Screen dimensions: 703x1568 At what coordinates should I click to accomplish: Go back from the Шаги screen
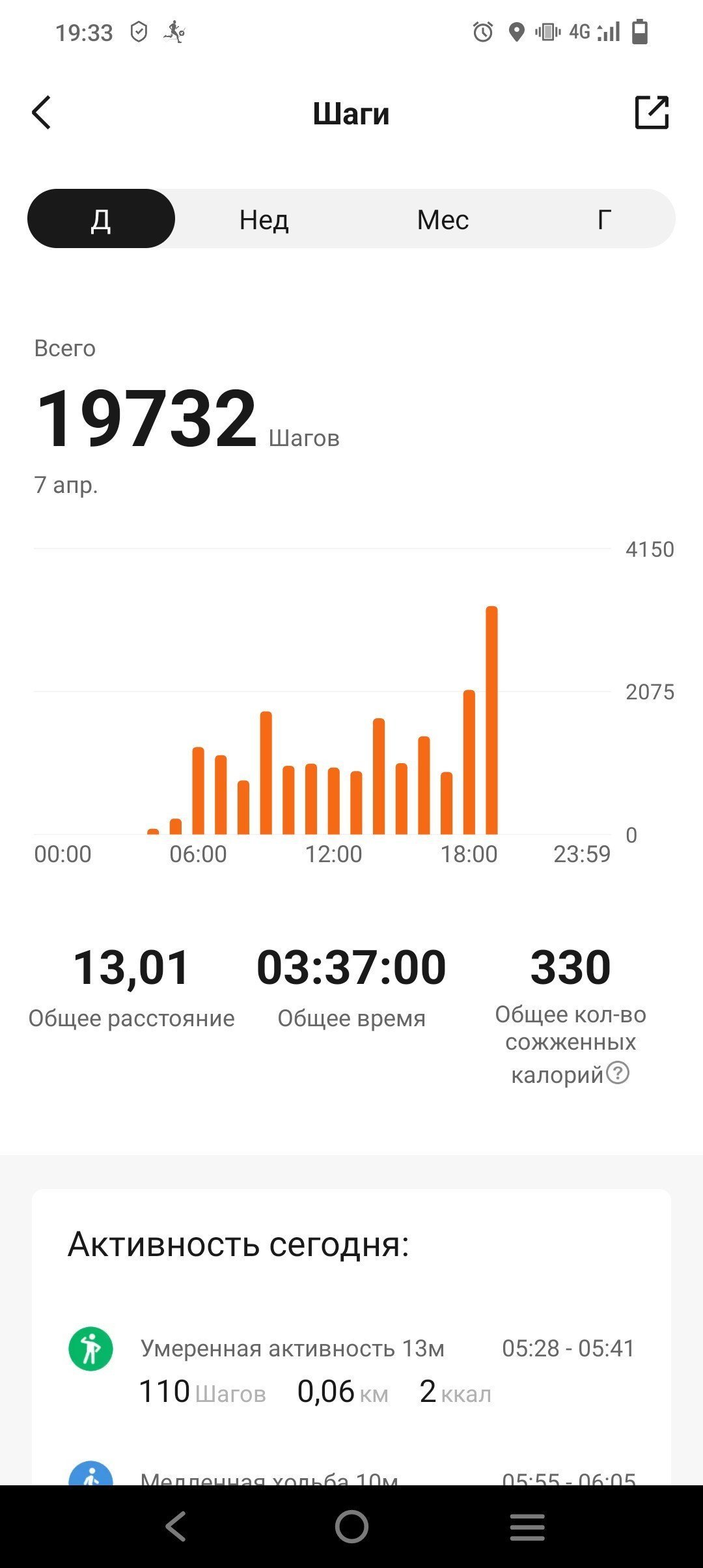(42, 113)
